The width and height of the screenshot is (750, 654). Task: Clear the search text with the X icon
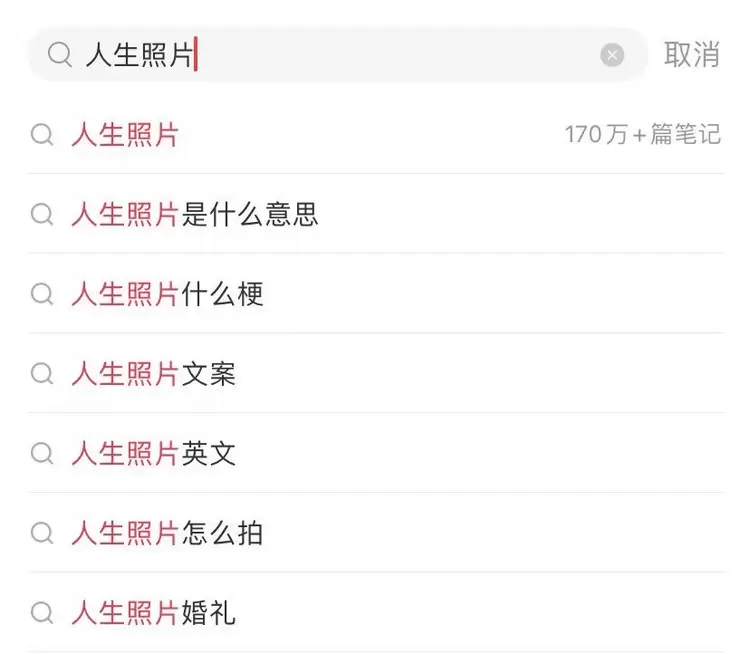click(x=612, y=55)
